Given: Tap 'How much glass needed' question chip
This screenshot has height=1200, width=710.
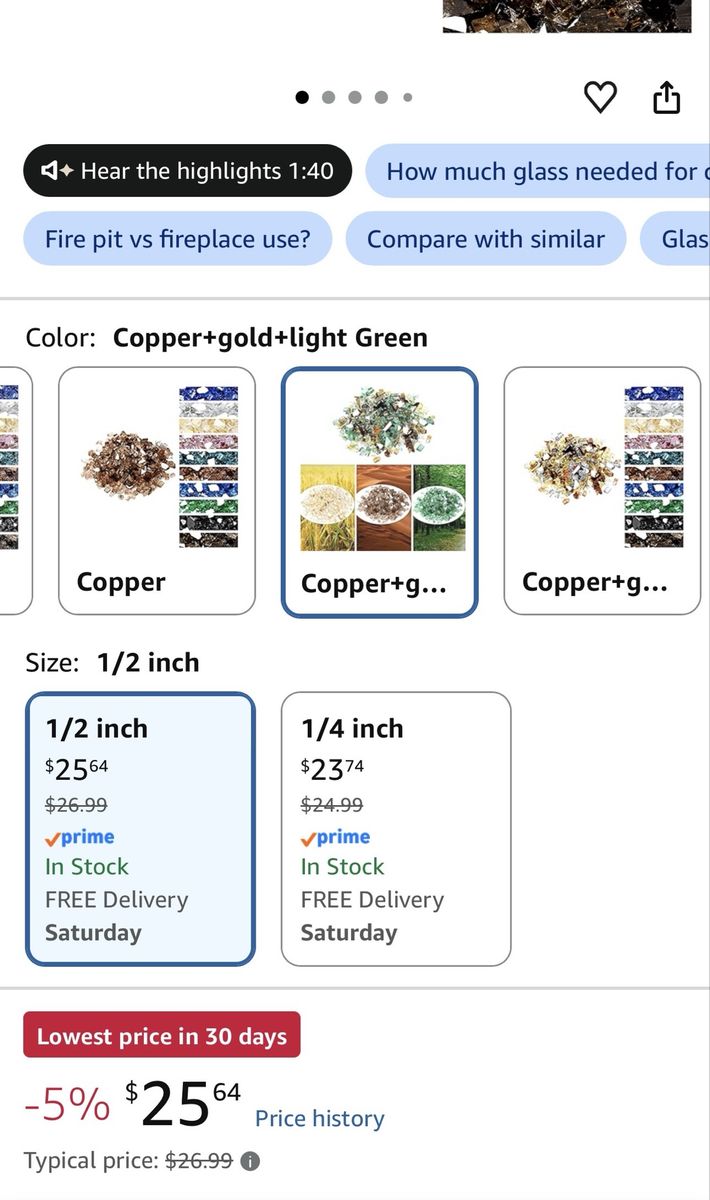Looking at the screenshot, I should pyautogui.click(x=538, y=171).
